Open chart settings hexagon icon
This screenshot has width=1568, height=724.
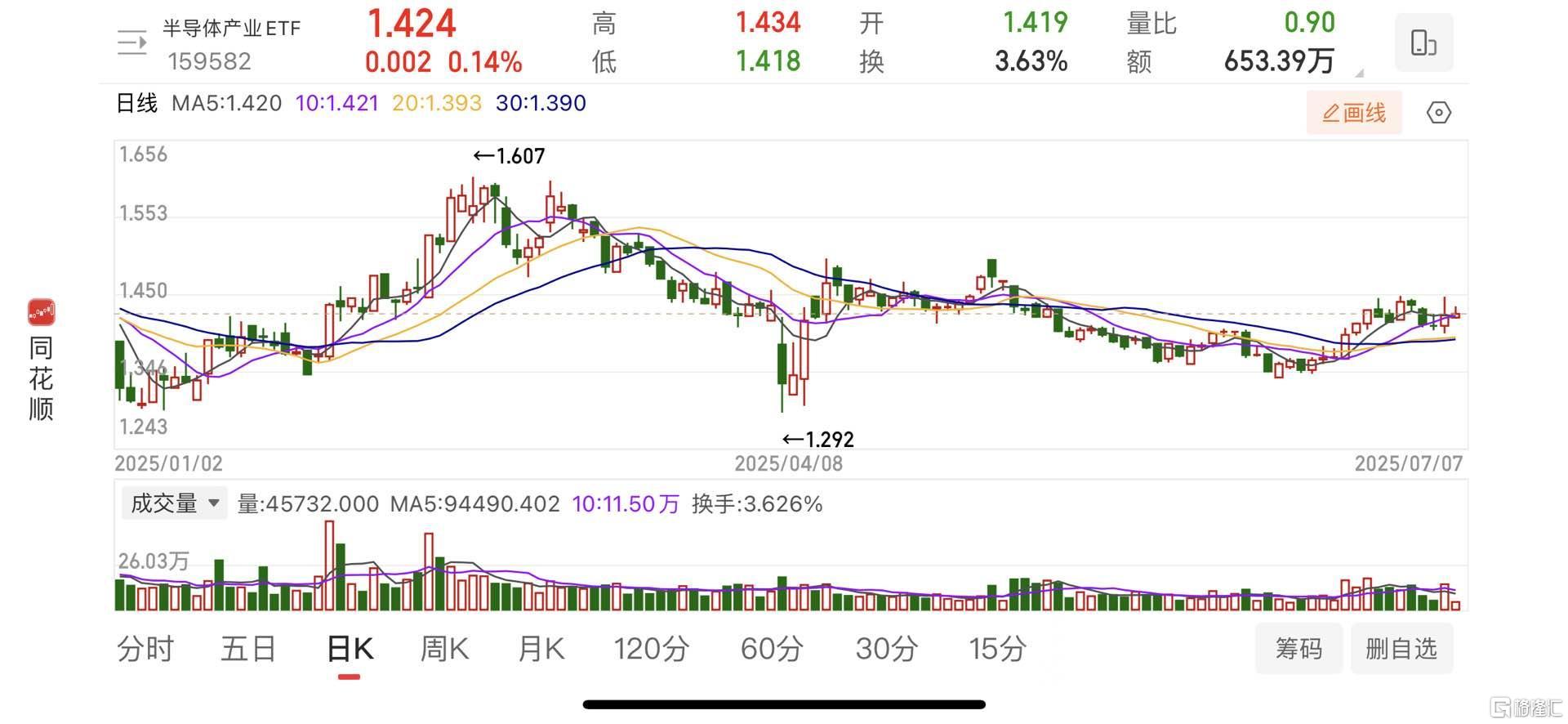click(x=1438, y=113)
